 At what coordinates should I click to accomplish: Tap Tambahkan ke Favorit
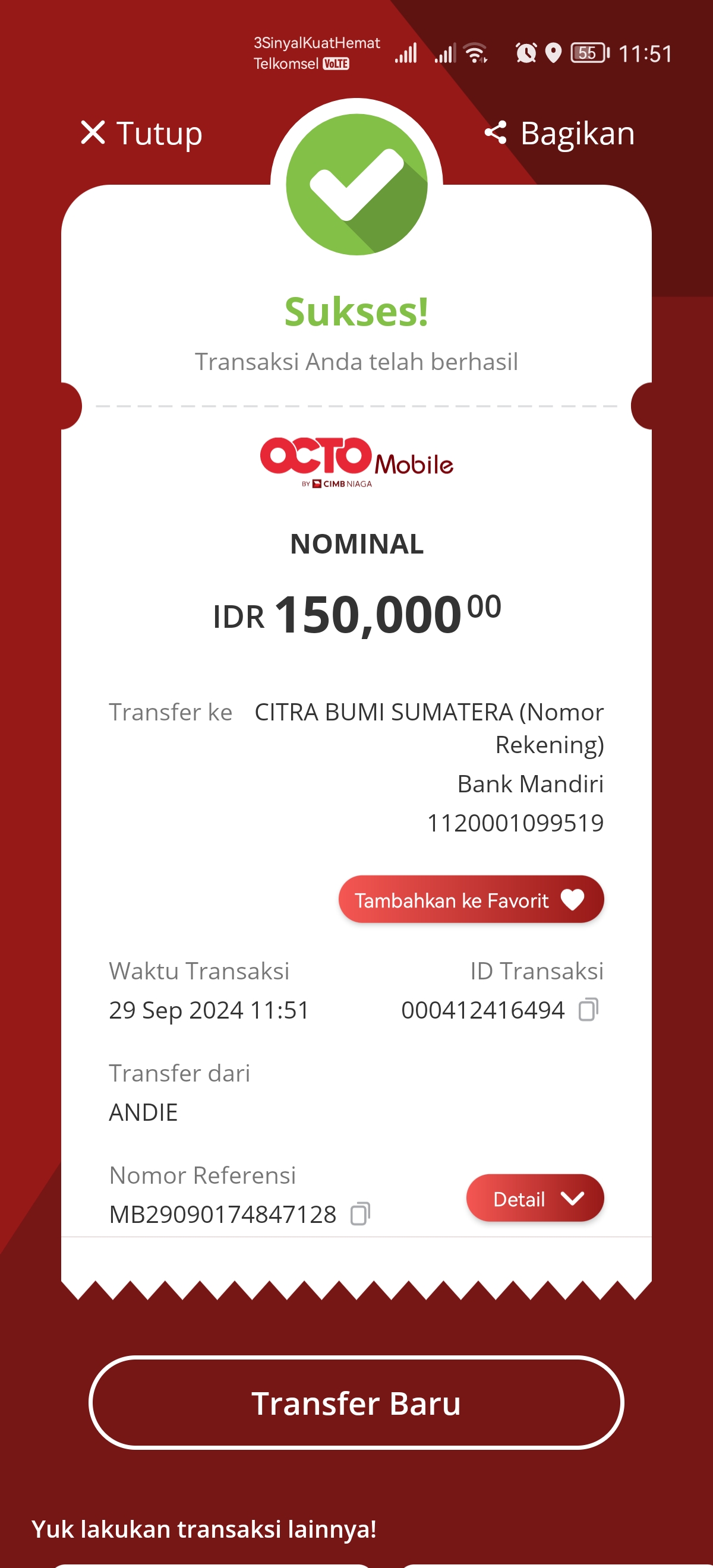click(471, 899)
